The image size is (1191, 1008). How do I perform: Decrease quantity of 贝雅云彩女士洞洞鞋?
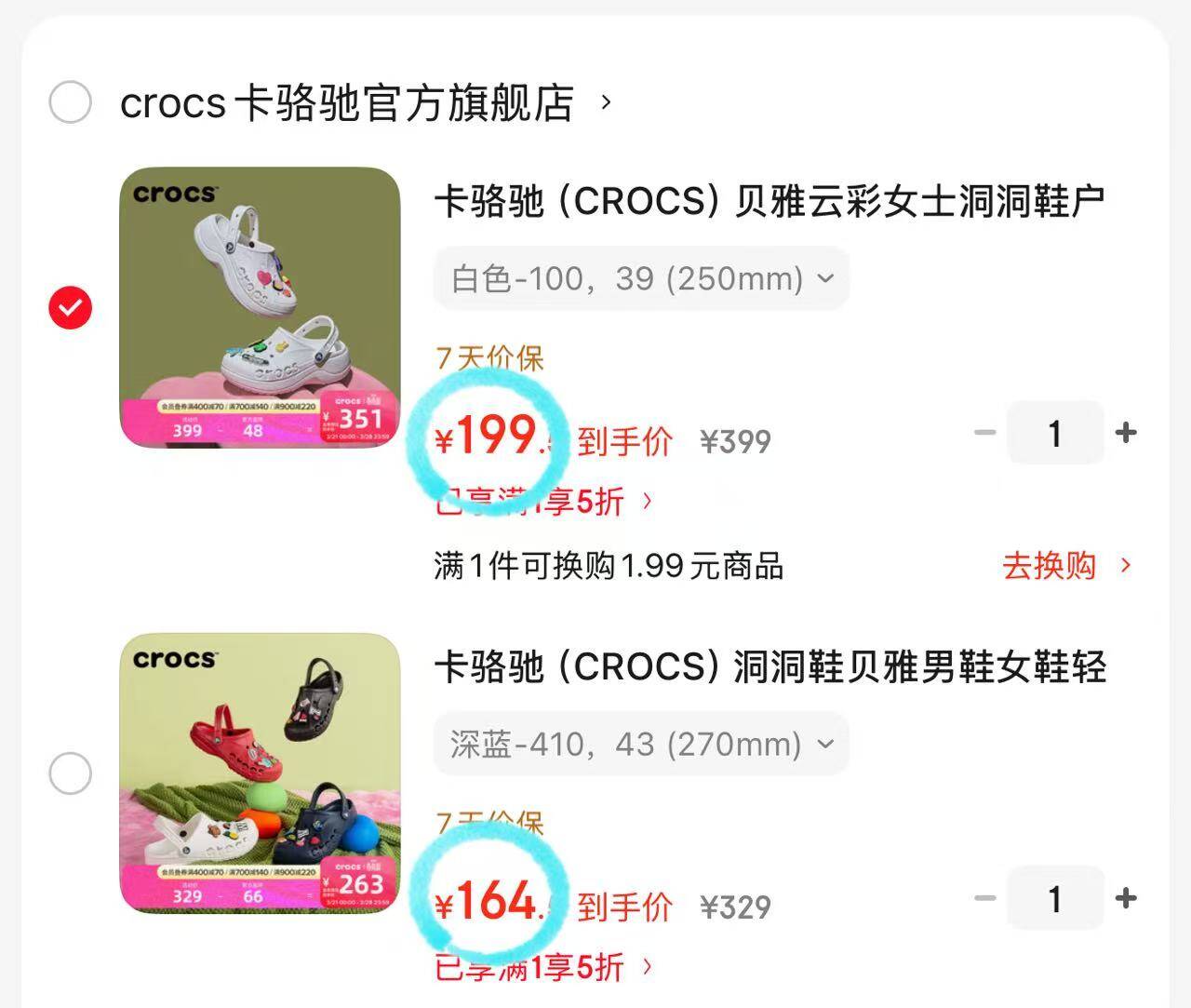coord(985,432)
